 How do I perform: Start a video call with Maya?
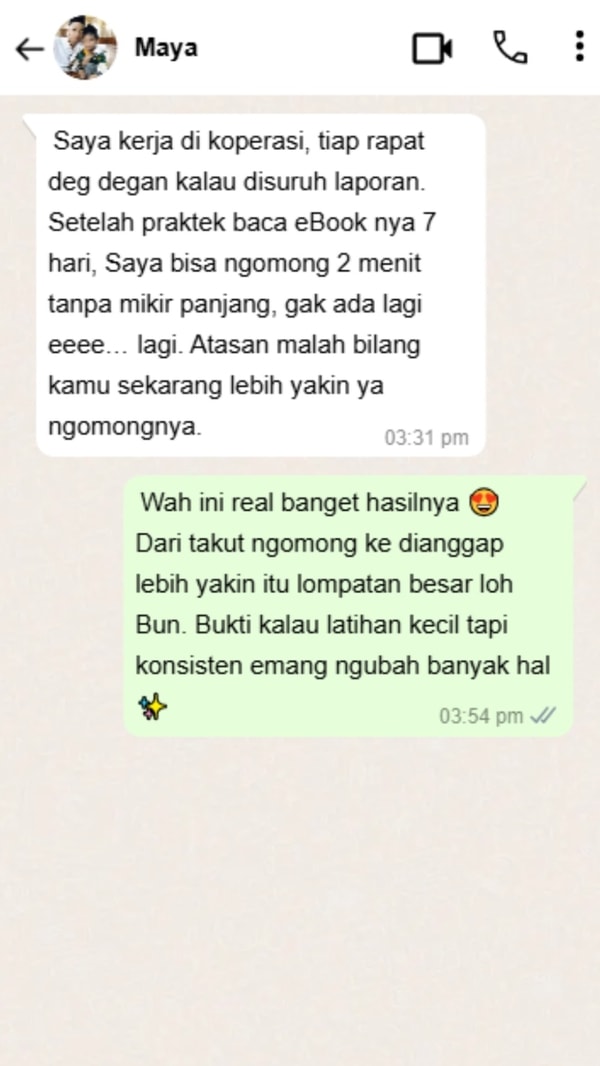point(432,48)
